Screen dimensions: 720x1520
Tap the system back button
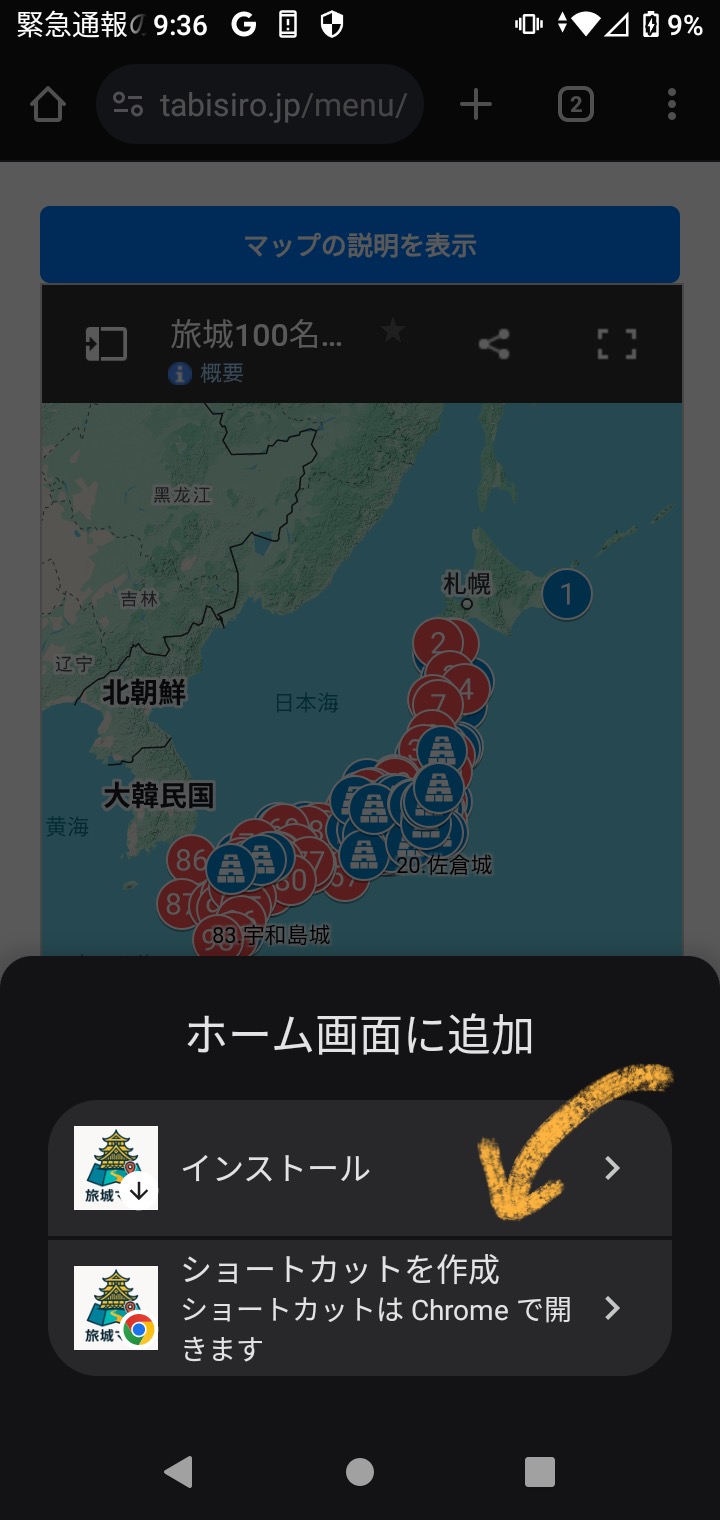click(x=179, y=1471)
